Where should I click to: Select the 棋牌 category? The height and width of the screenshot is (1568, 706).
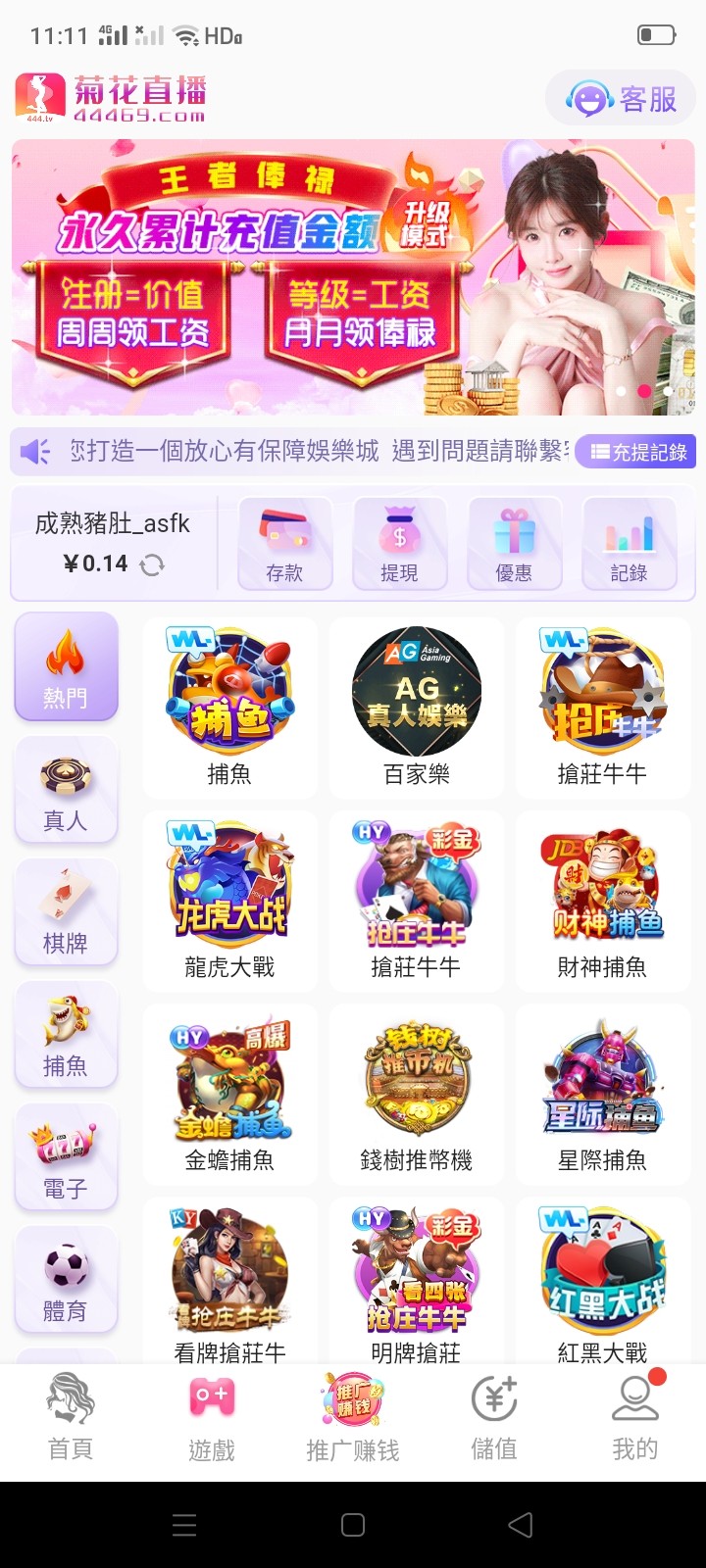[x=66, y=913]
